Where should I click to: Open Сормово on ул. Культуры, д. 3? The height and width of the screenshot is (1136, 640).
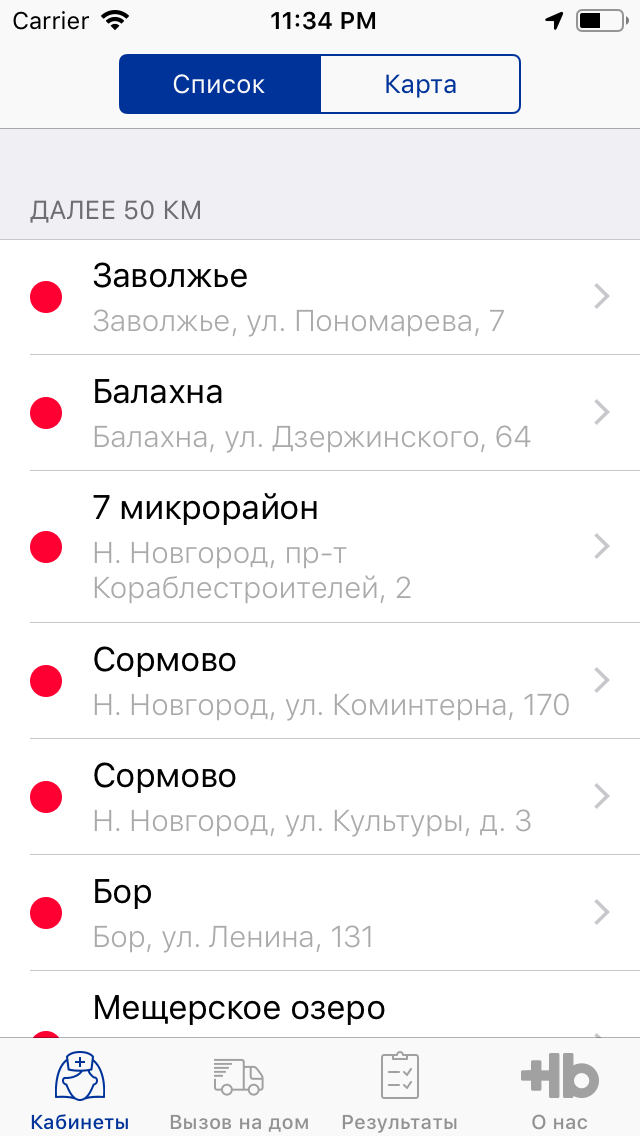point(320,797)
